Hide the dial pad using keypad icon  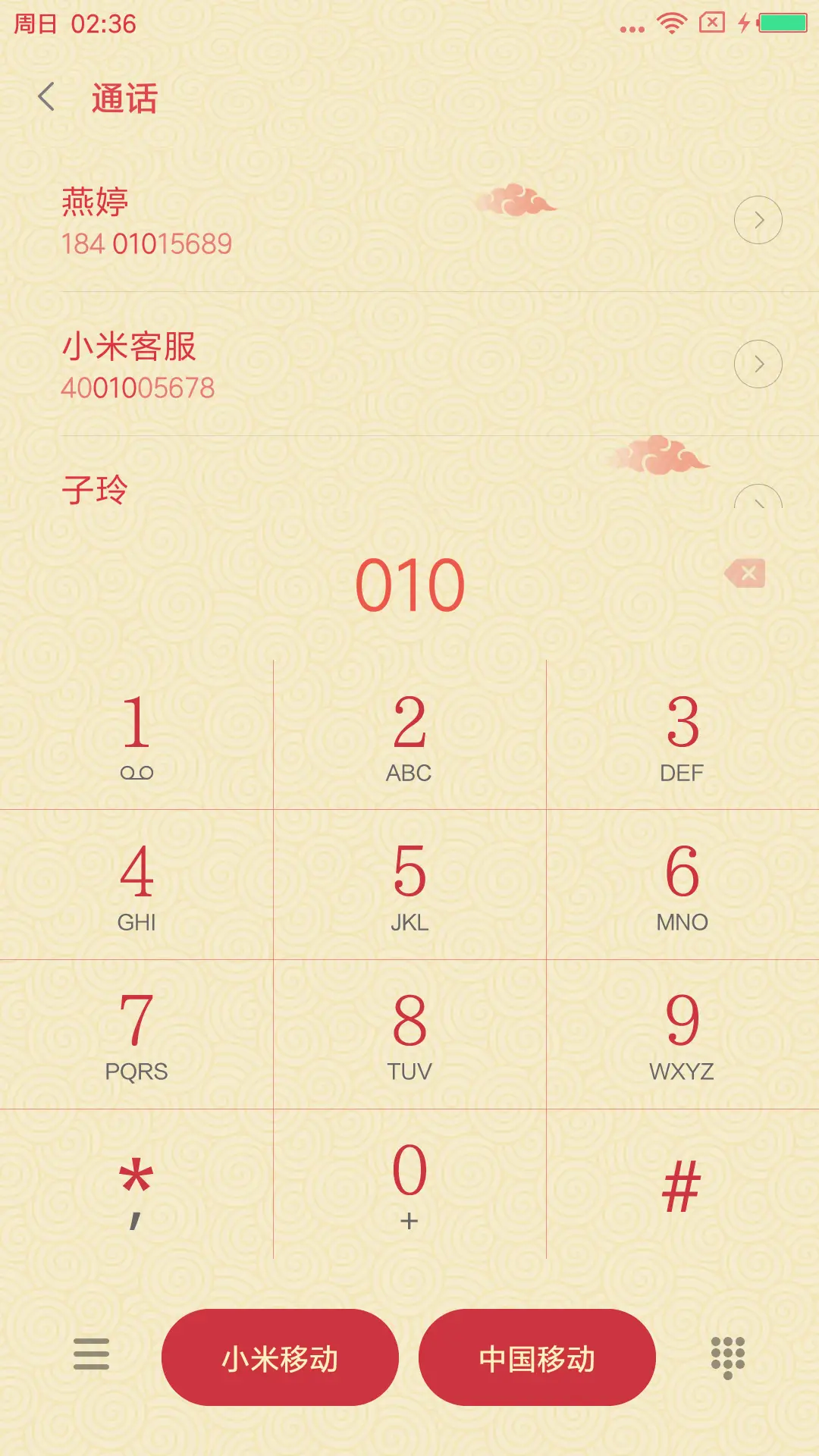tap(730, 1357)
